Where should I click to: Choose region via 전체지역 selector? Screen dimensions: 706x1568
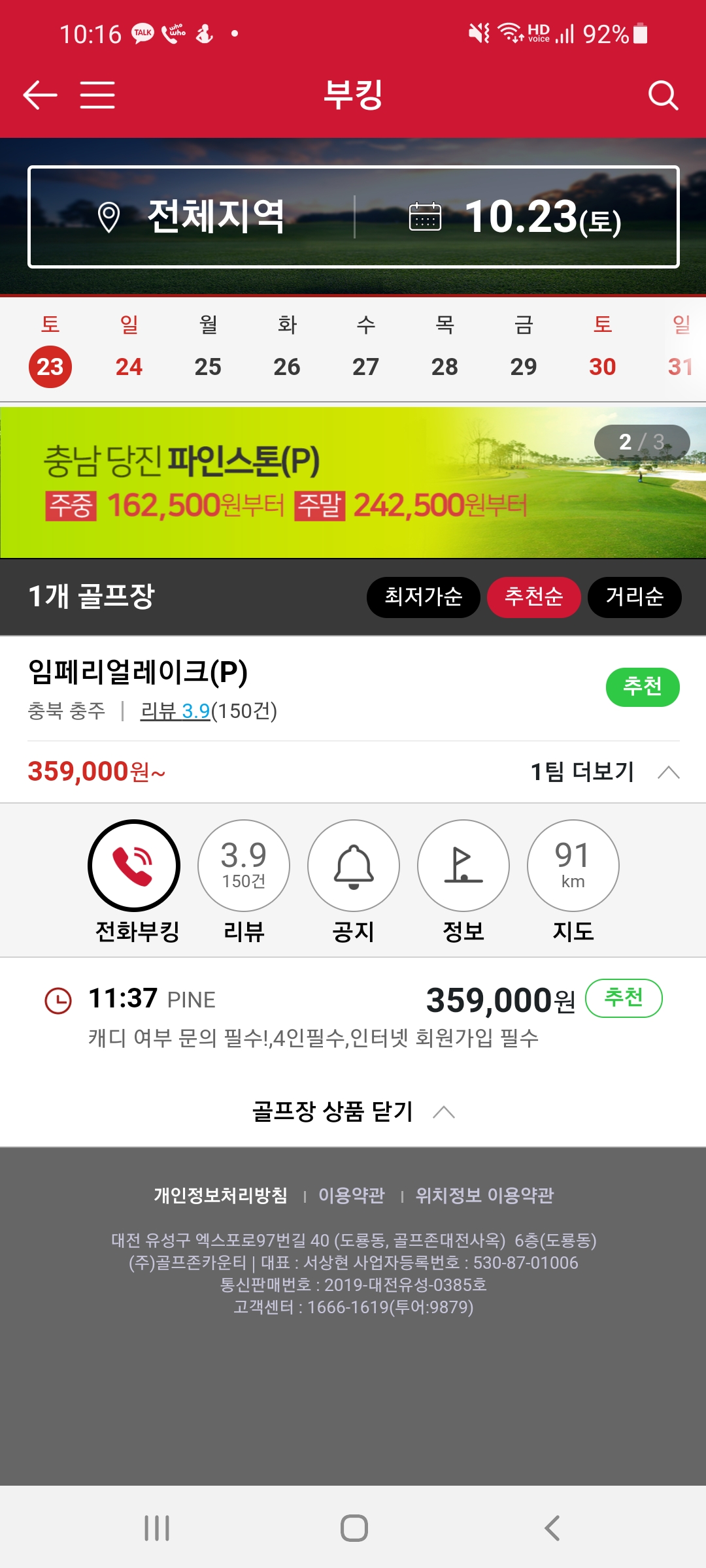click(192, 217)
